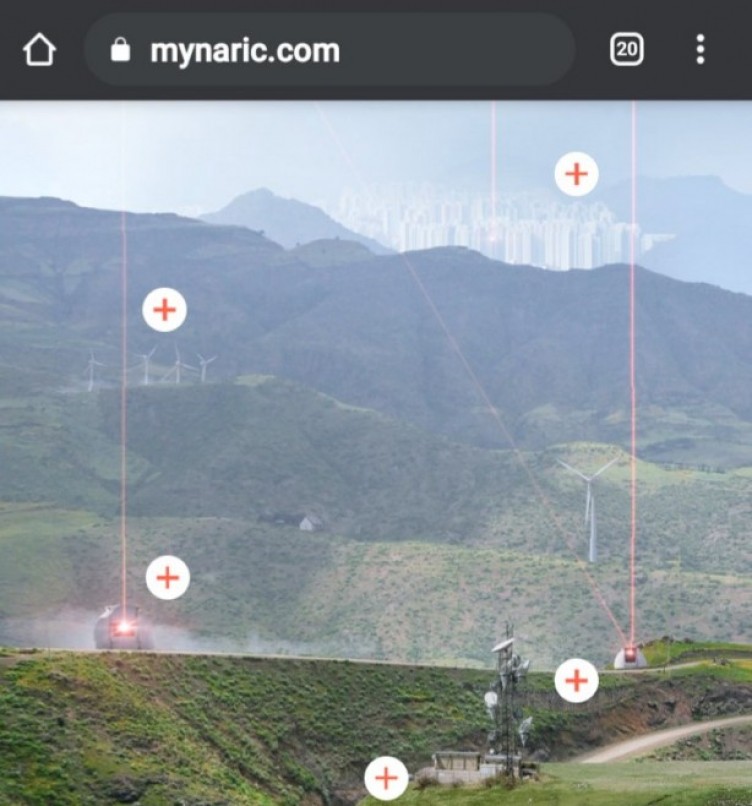
Task: Open the plus hotspot above the glowing ground vehicle
Action: coord(168,577)
